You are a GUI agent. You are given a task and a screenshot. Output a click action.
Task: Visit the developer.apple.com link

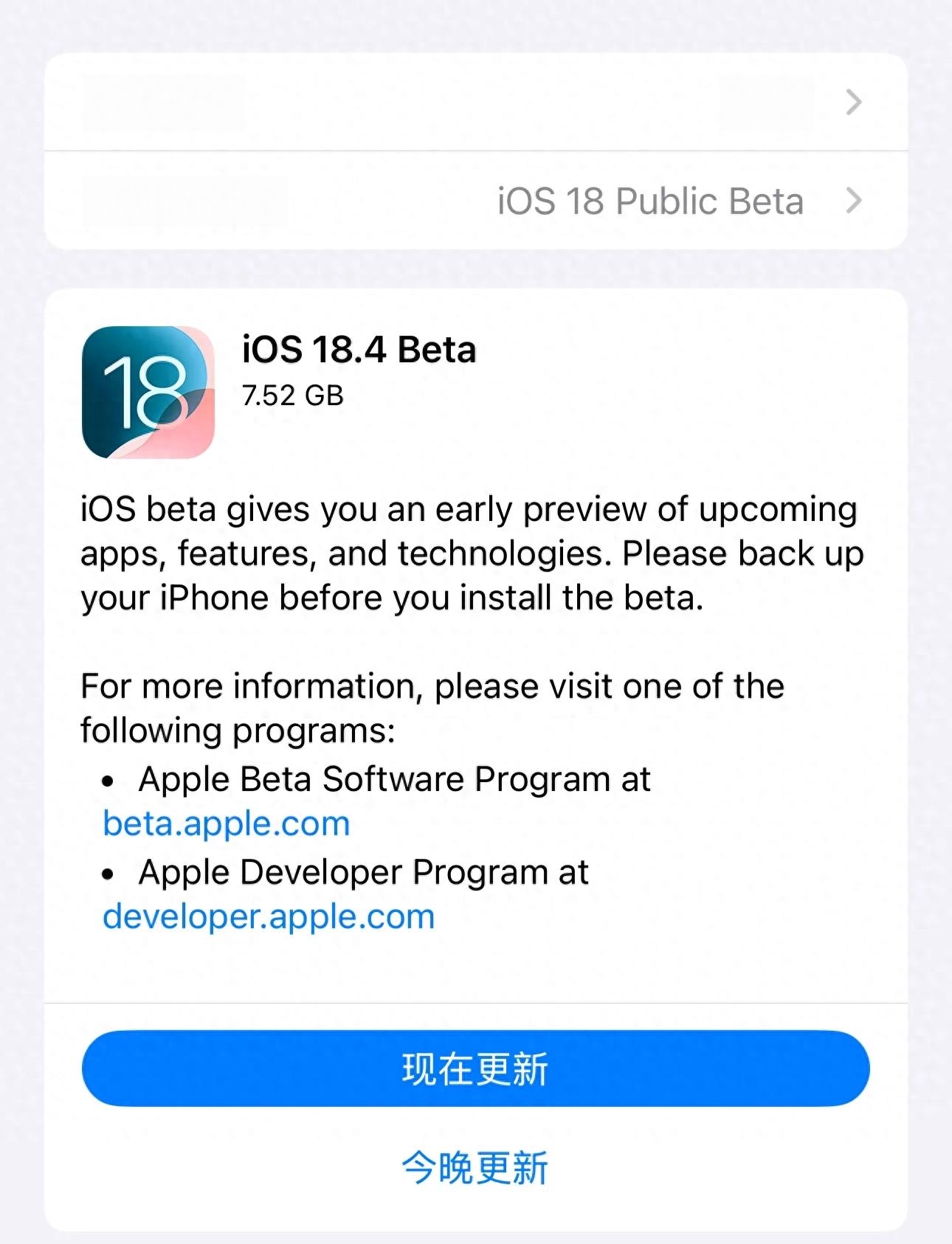(269, 916)
